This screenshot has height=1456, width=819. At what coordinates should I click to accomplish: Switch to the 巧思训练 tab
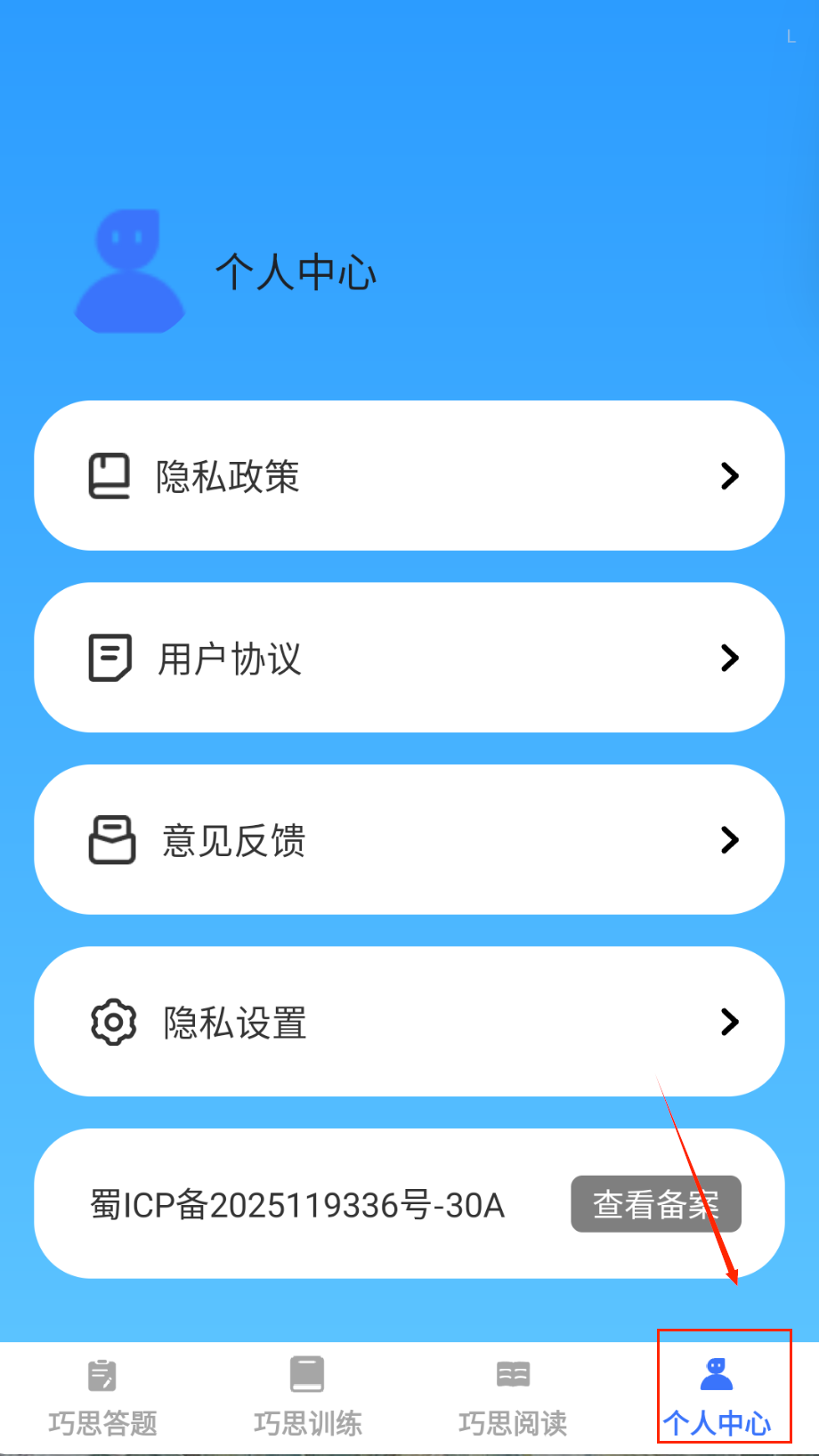click(307, 1397)
